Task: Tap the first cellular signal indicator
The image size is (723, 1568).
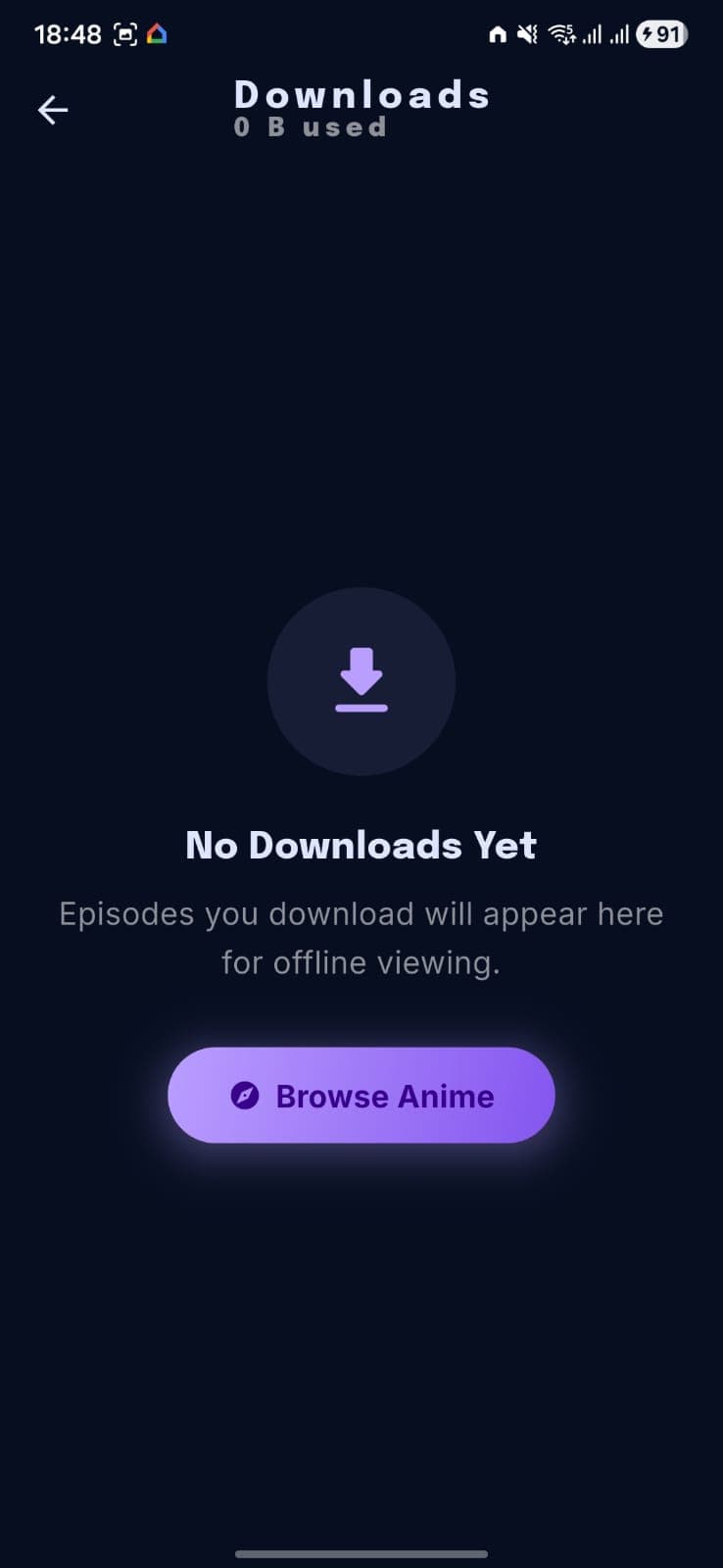Action: 592,33
